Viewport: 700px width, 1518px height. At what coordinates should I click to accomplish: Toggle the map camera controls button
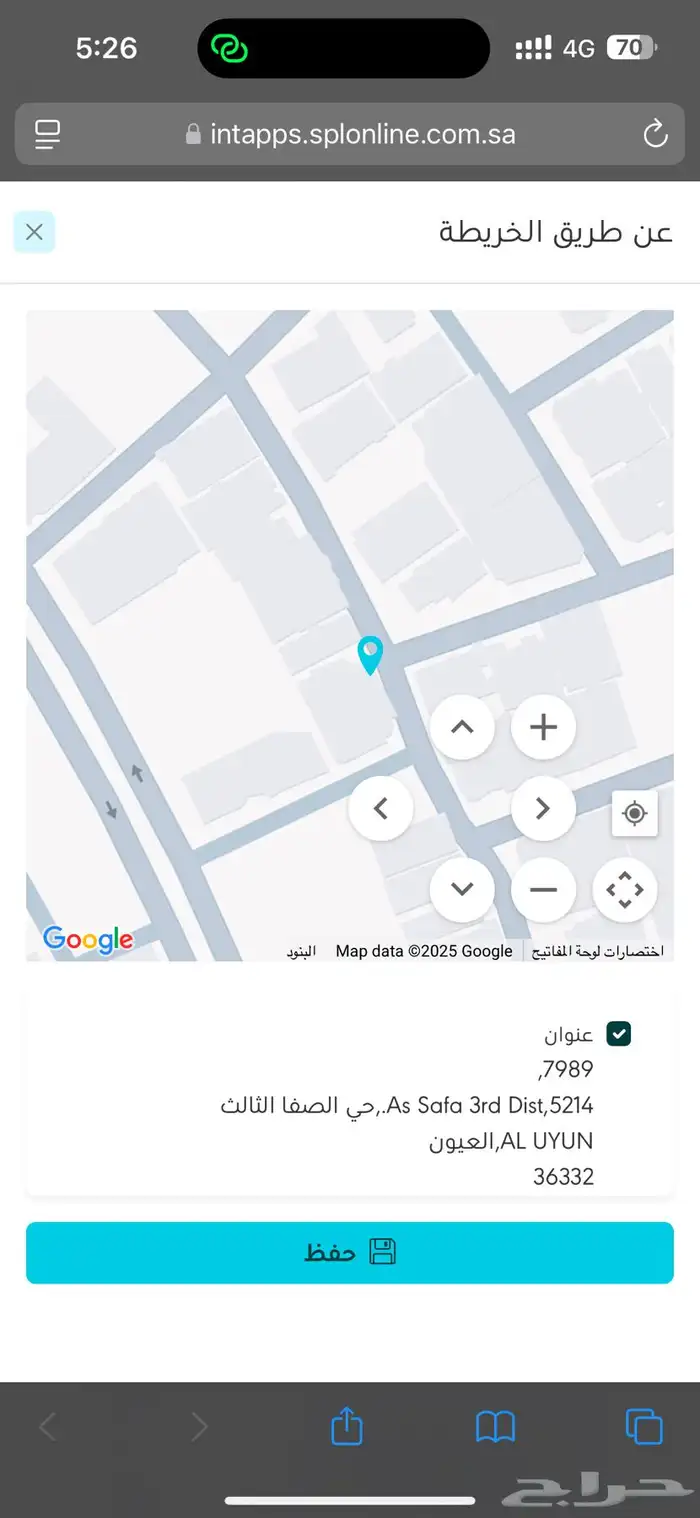[624, 889]
